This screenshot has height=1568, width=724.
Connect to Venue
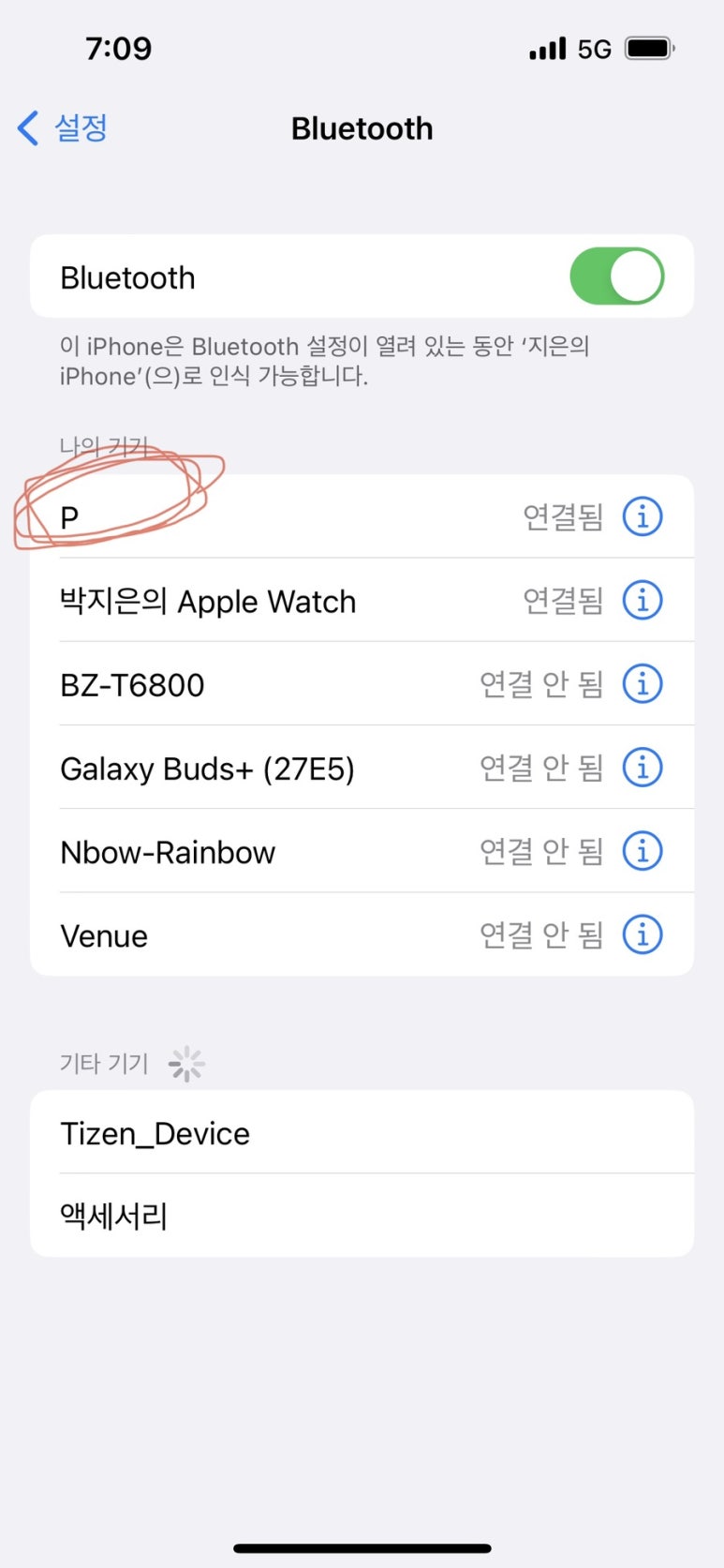(362, 934)
